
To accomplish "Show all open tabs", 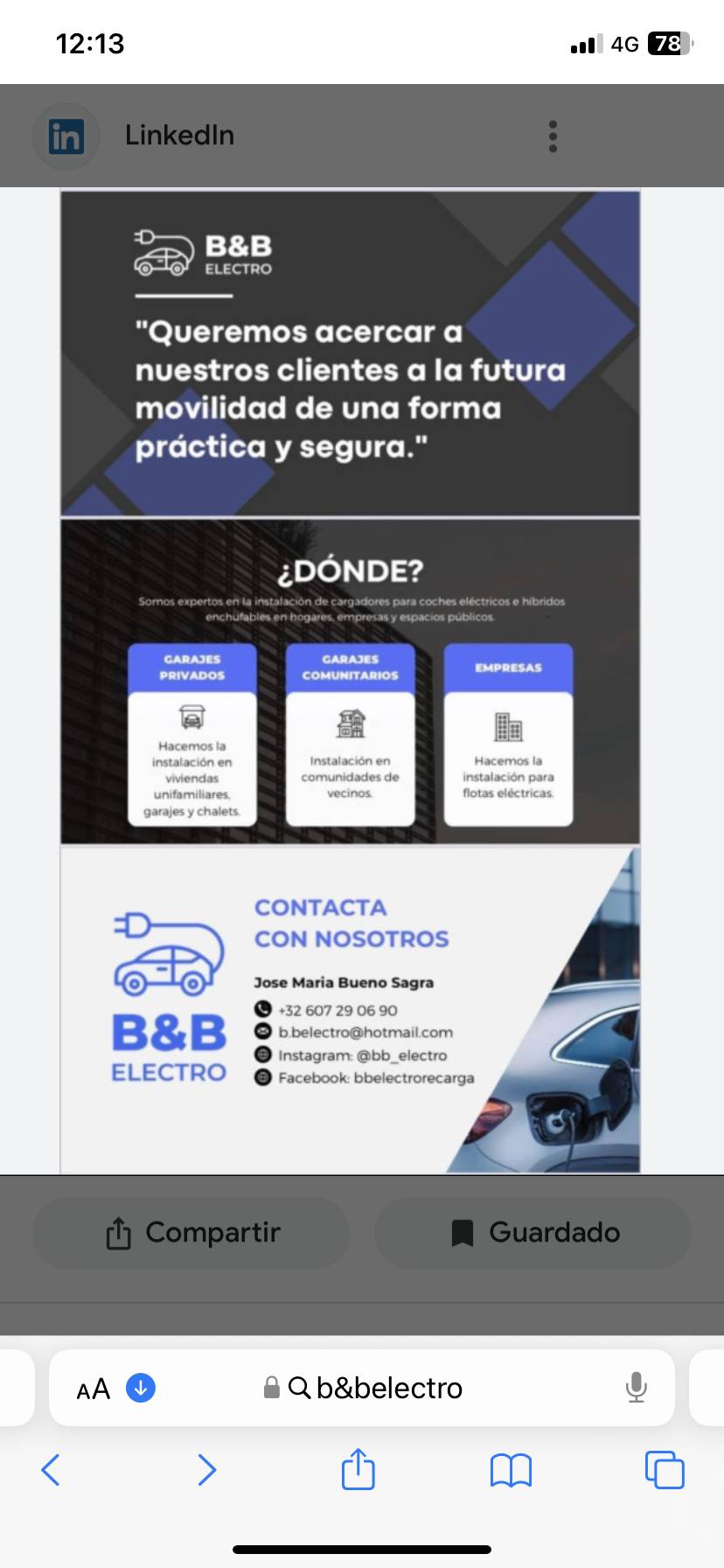I will [665, 1470].
